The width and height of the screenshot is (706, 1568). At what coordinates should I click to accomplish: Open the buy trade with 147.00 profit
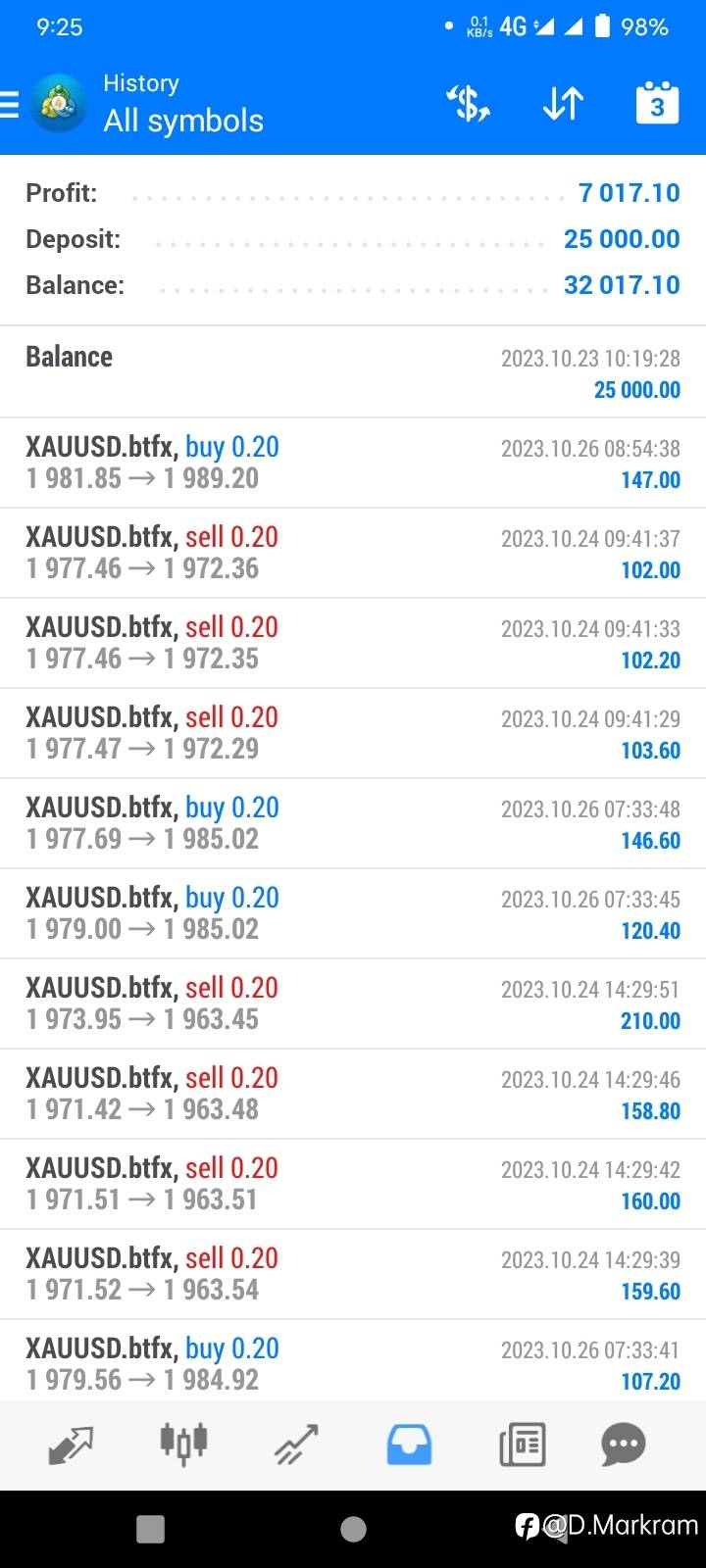coord(353,463)
